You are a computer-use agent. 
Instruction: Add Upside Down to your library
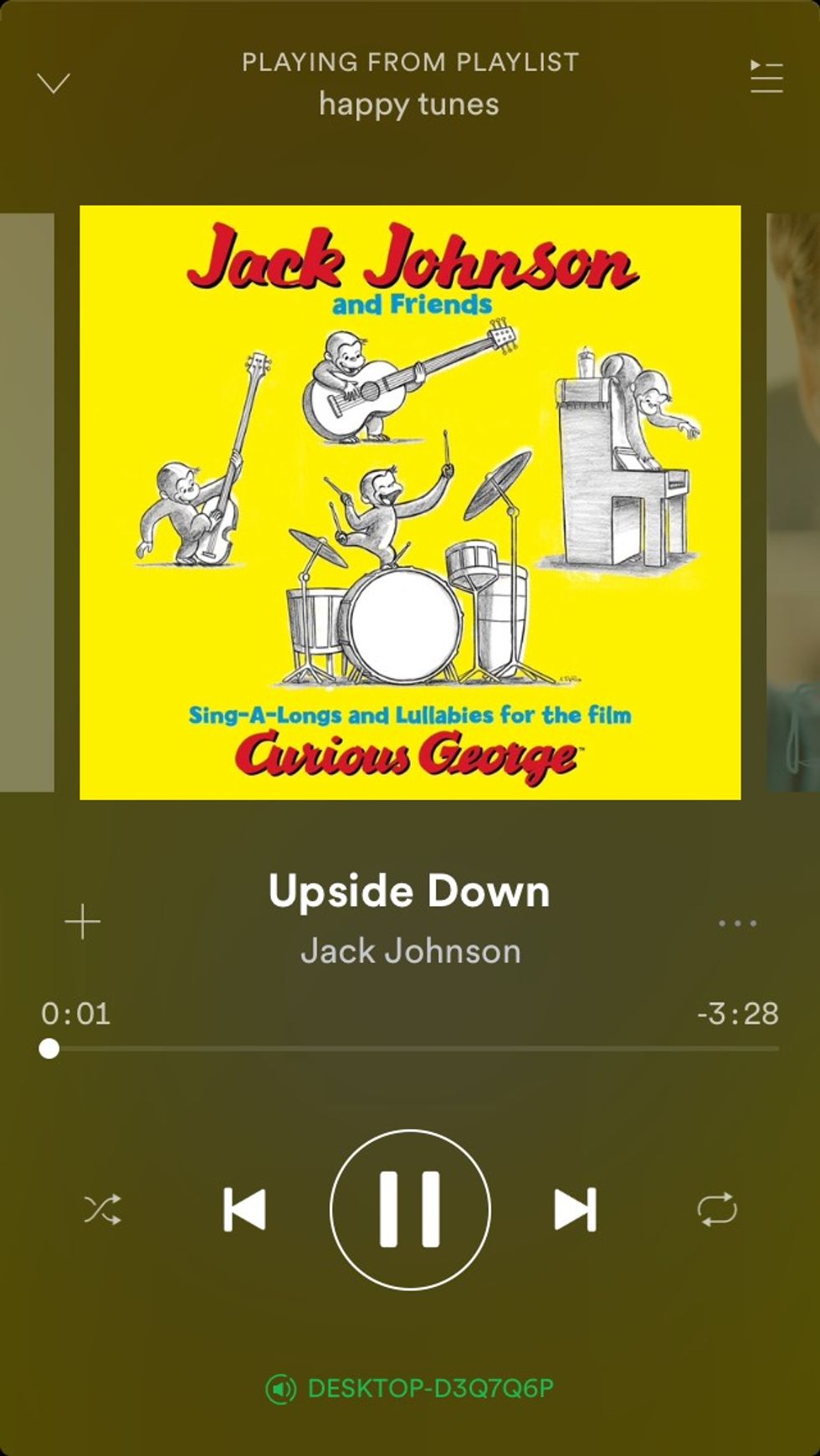(83, 922)
